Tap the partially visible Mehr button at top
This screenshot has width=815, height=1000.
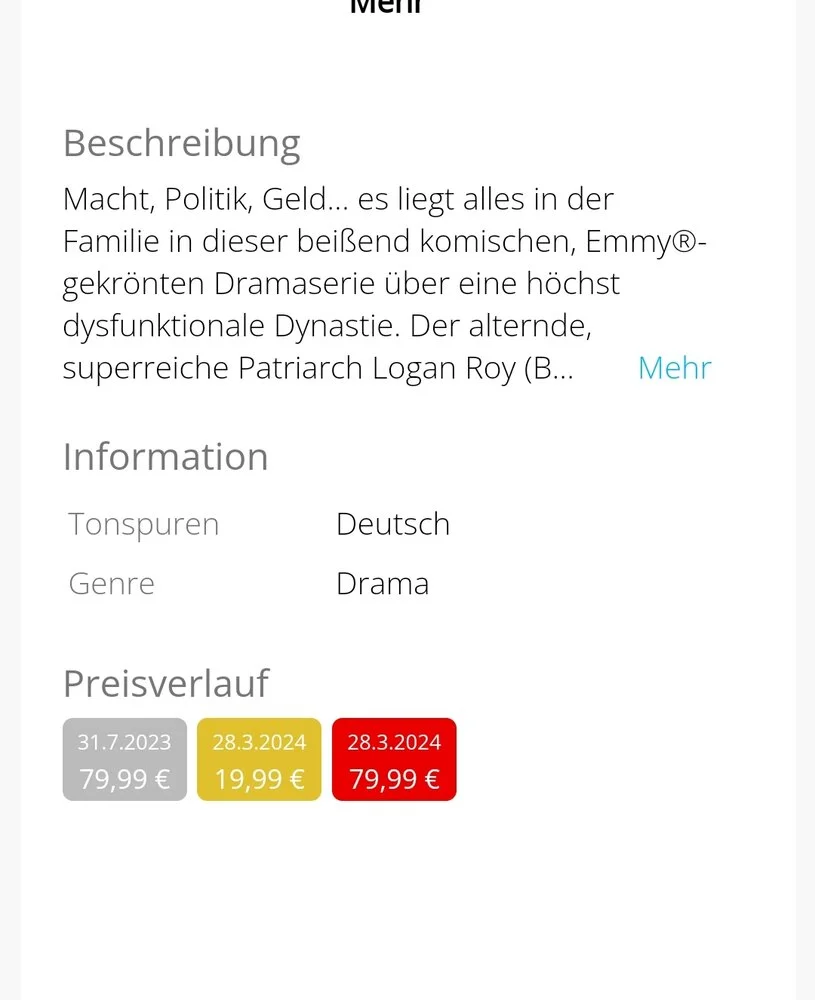386,6
